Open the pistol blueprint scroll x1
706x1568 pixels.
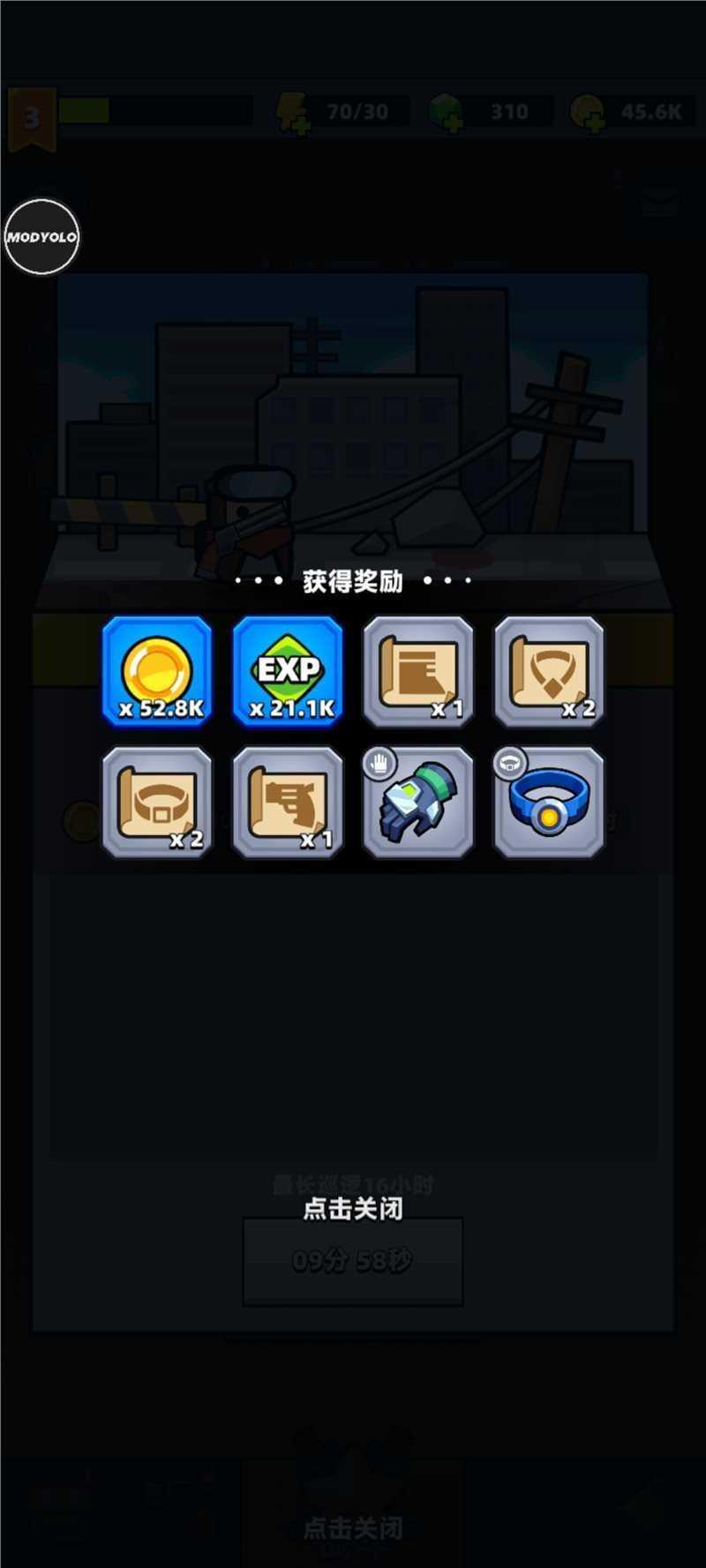[288, 803]
